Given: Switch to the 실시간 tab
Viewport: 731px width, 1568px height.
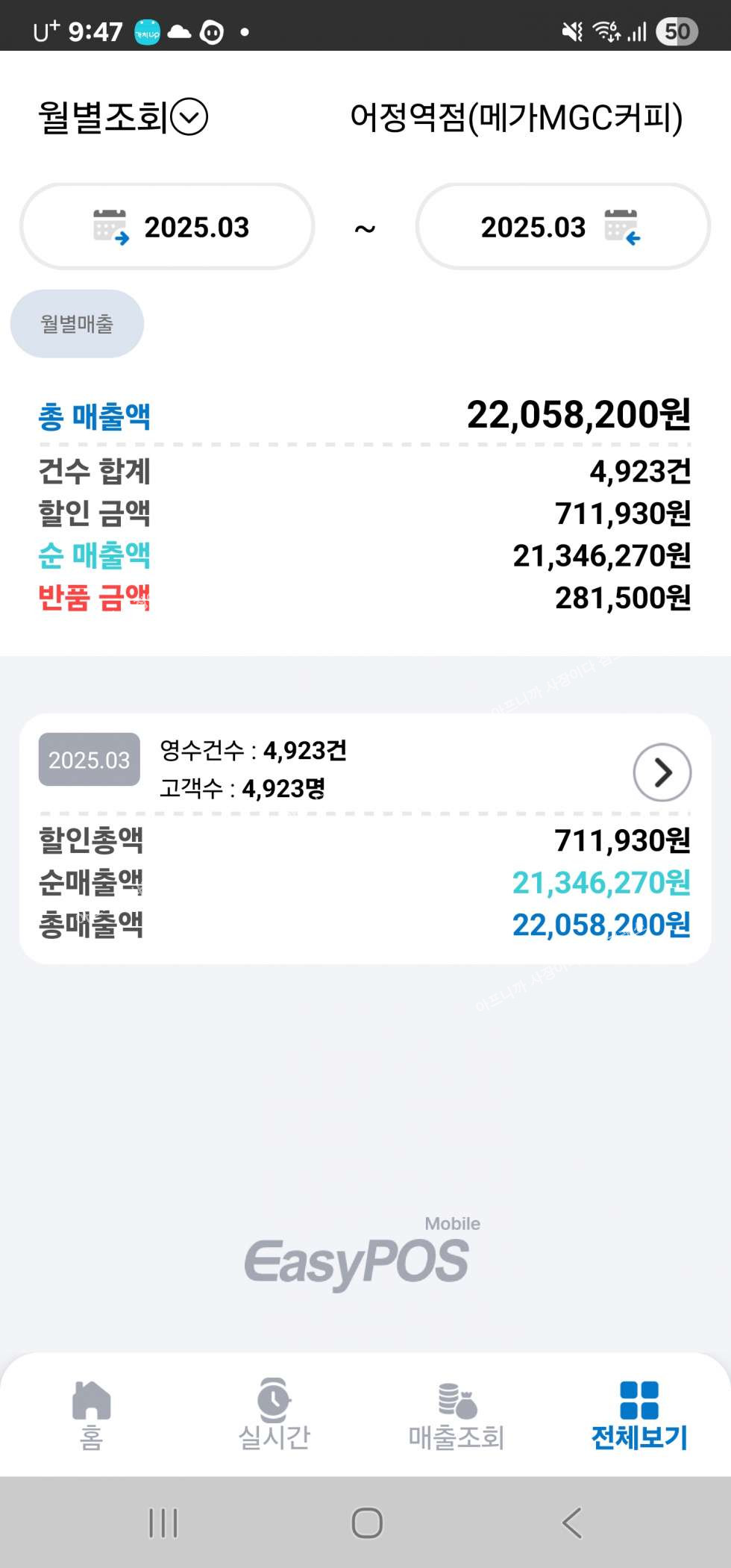Looking at the screenshot, I should click(274, 1414).
